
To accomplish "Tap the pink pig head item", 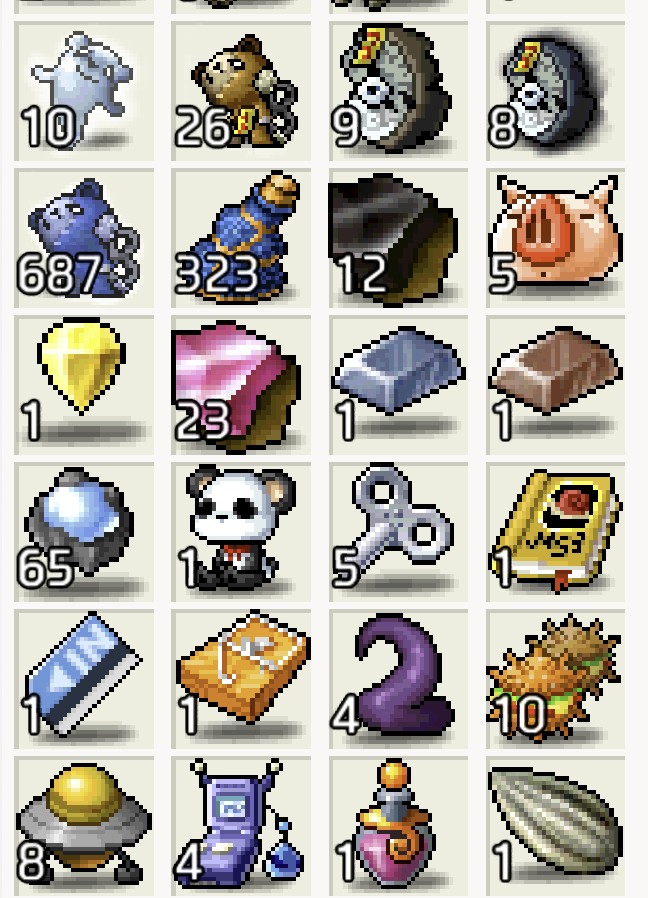I will (x=555, y=238).
